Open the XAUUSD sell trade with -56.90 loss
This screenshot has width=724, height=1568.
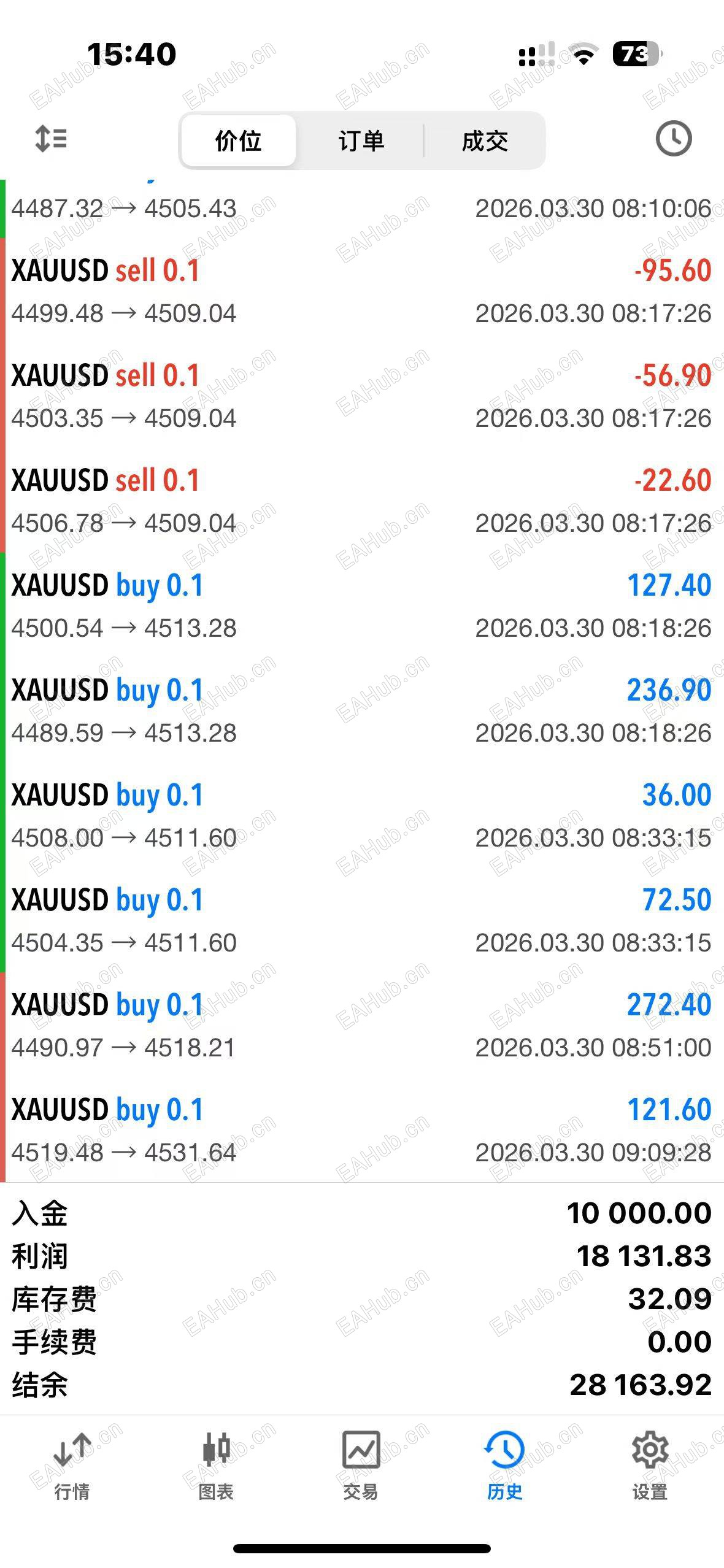click(x=362, y=396)
